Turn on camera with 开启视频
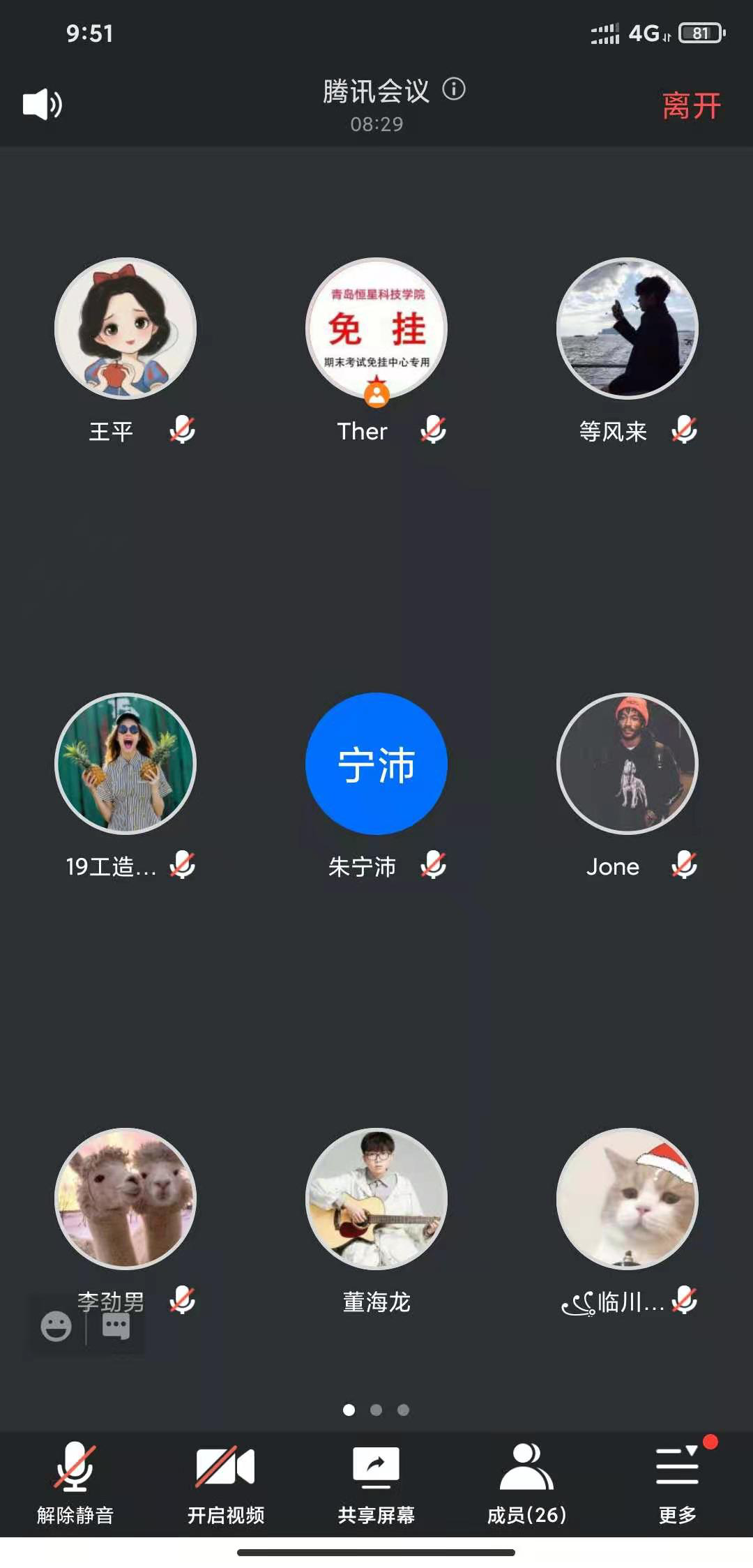The image size is (753, 1568). point(225,1482)
